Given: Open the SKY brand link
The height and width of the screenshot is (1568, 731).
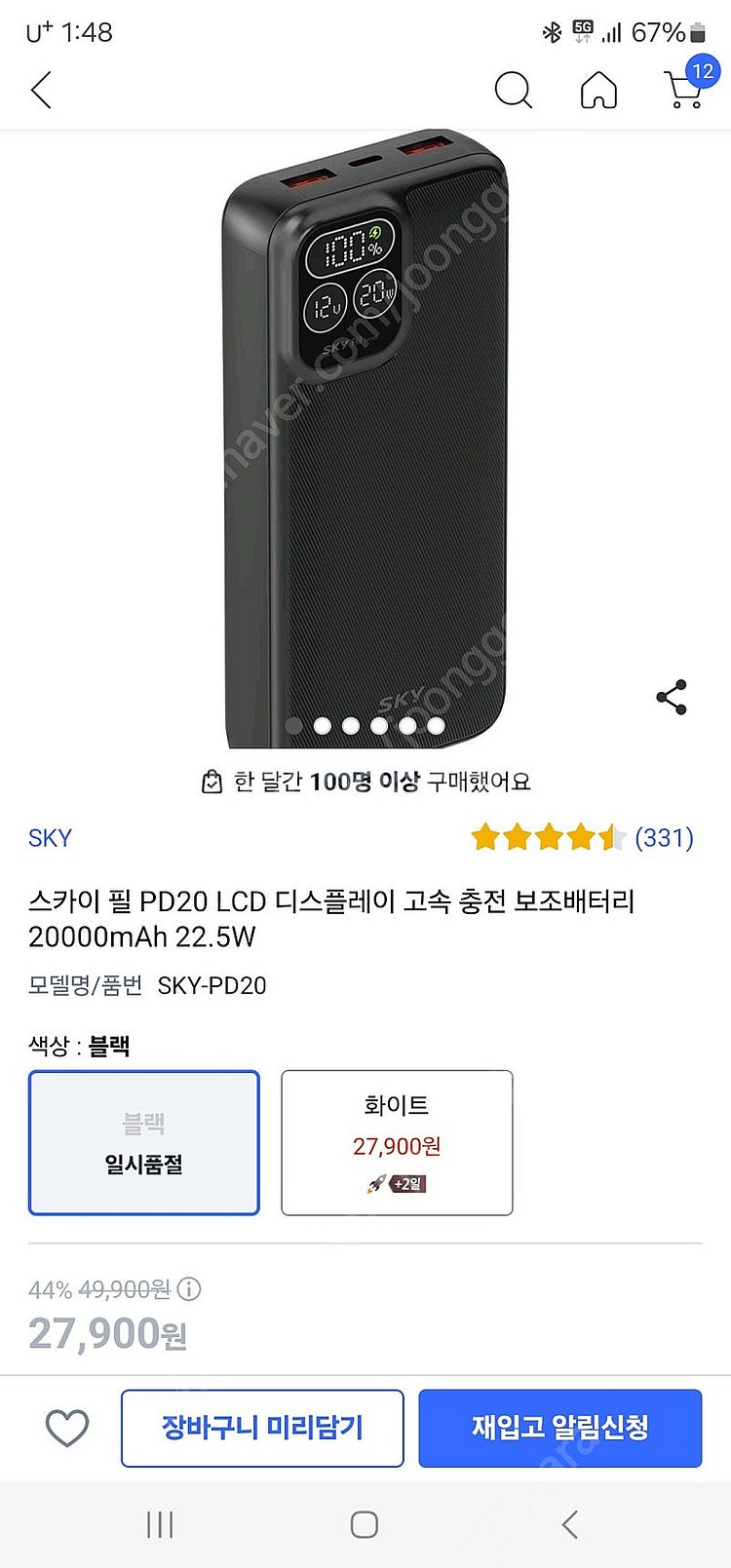Looking at the screenshot, I should click(50, 838).
